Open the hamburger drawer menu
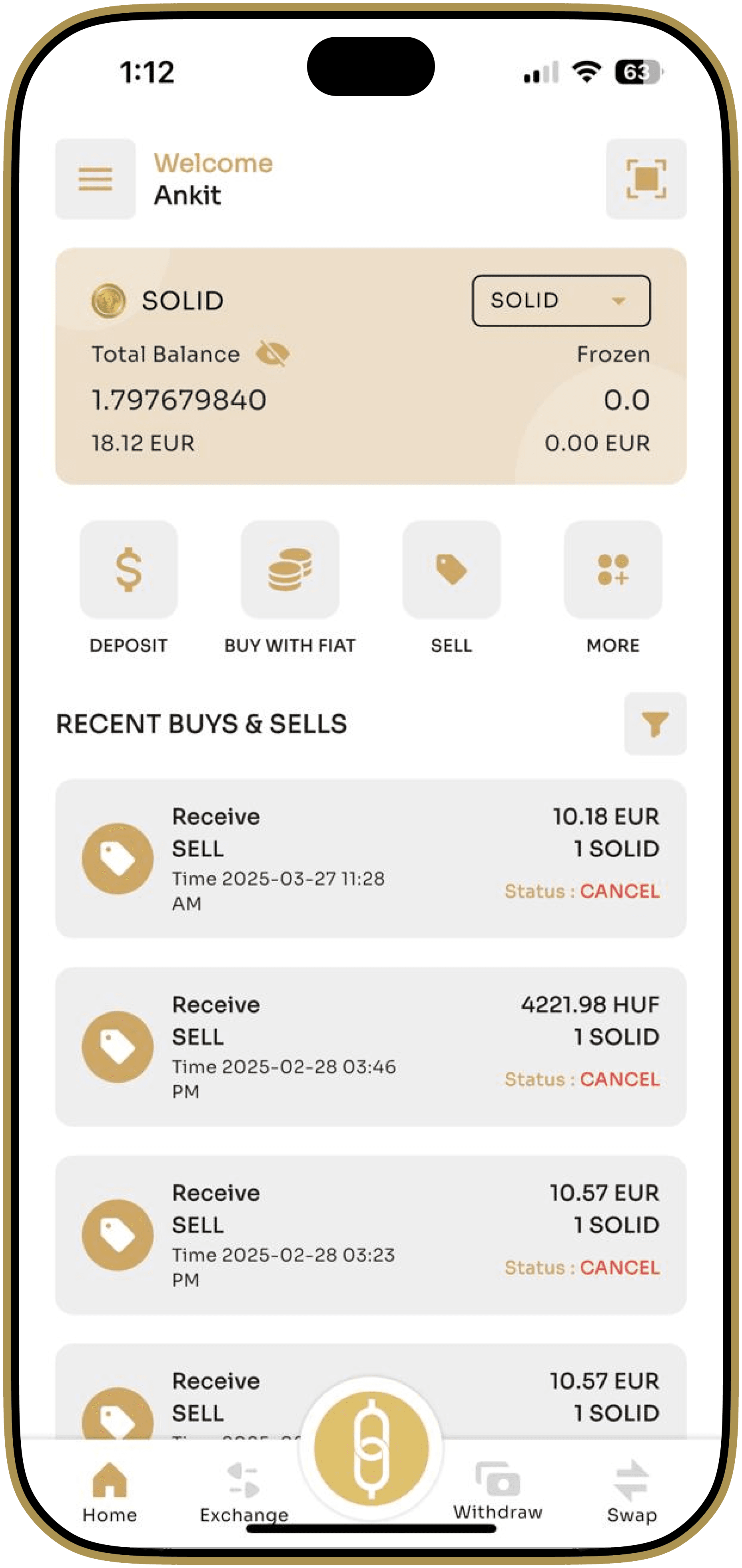 tap(96, 179)
